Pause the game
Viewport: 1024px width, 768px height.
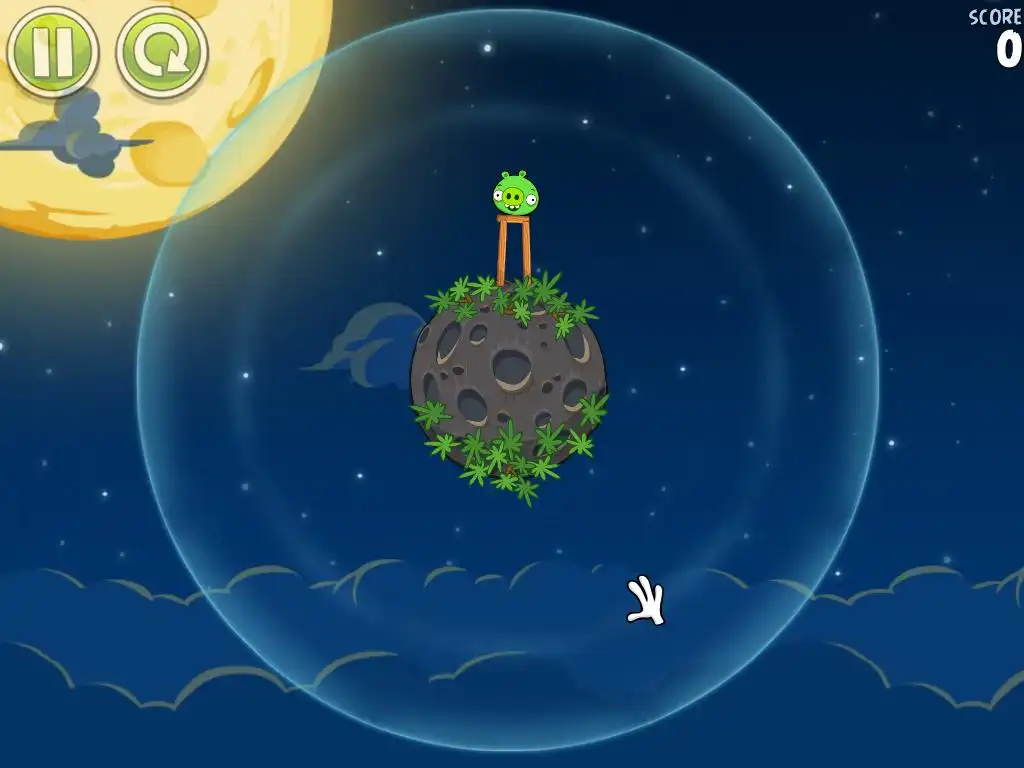click(x=52, y=51)
